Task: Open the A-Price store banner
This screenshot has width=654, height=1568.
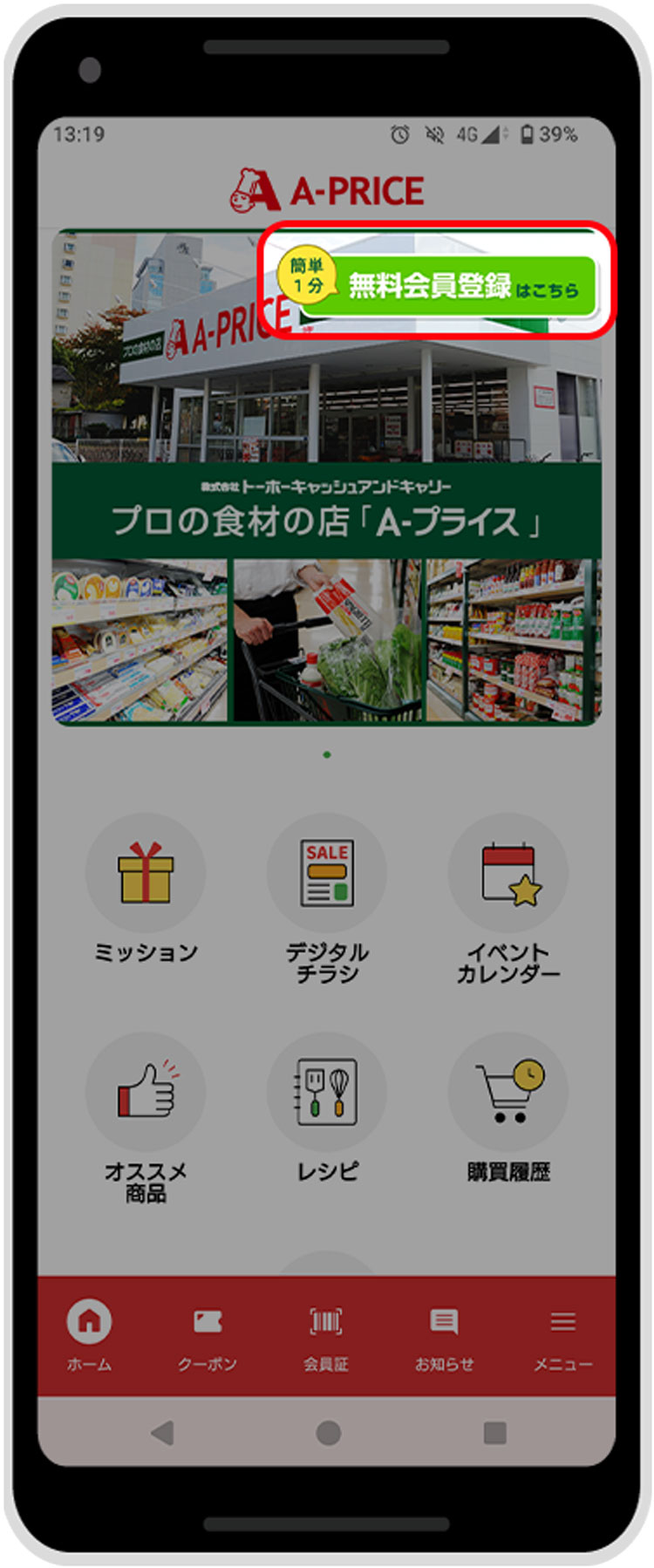Action: [x=326, y=523]
